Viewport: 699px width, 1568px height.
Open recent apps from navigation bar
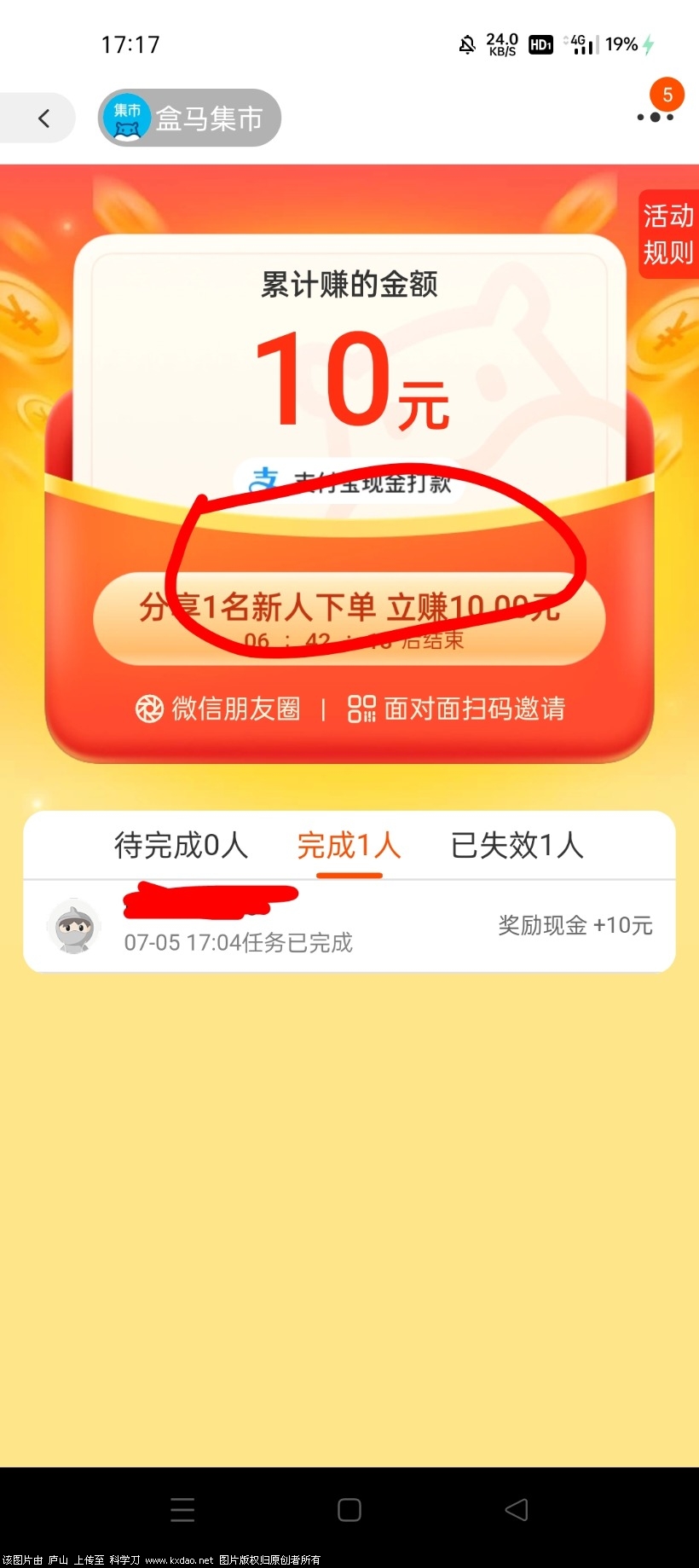182,1510
